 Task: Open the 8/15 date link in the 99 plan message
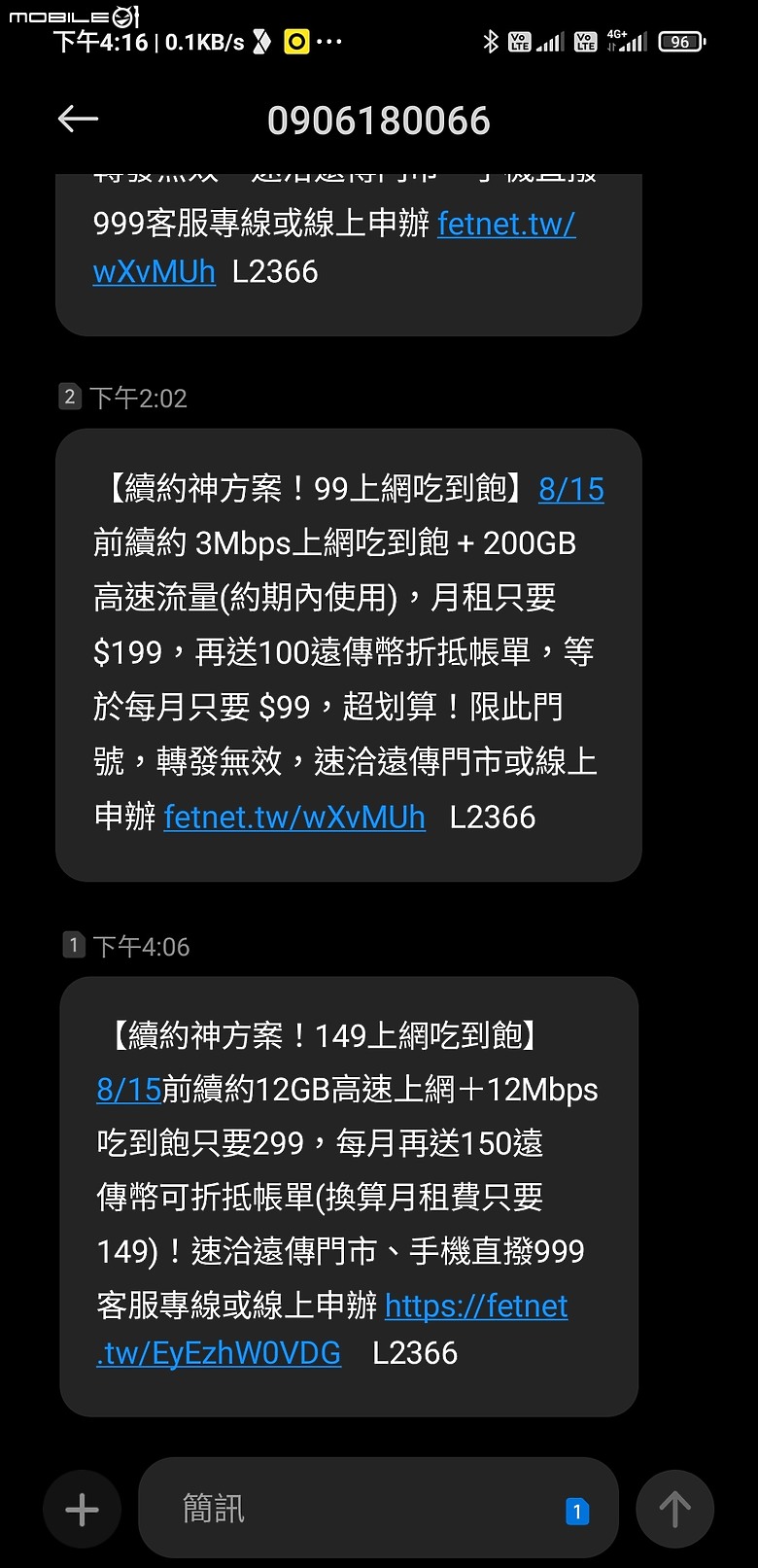tap(571, 489)
